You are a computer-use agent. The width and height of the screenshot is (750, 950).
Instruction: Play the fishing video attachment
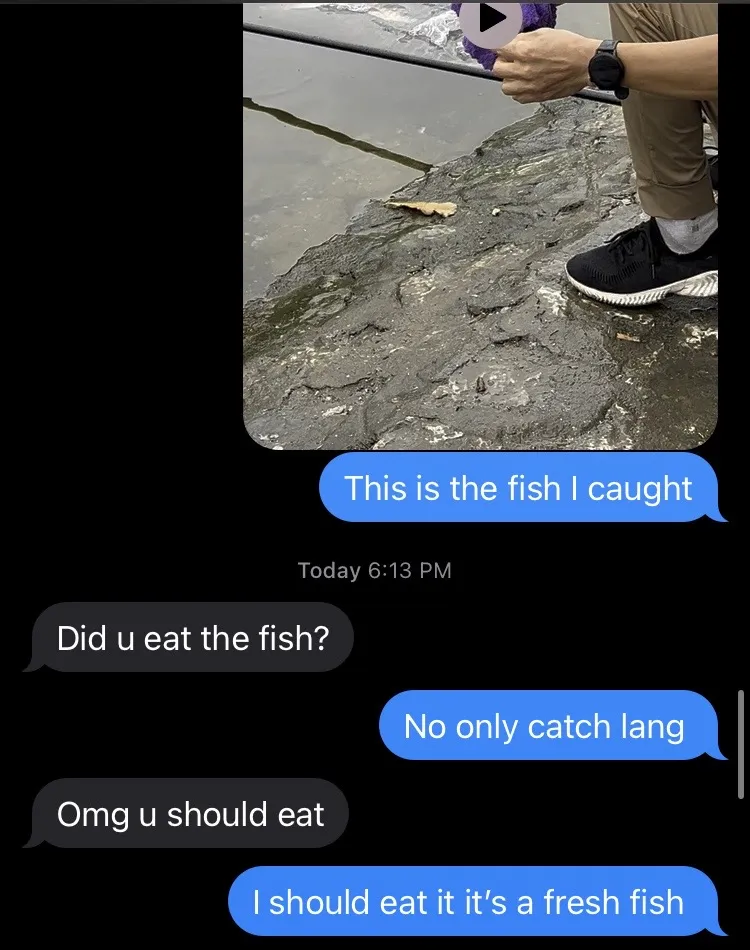pyautogui.click(x=490, y=16)
